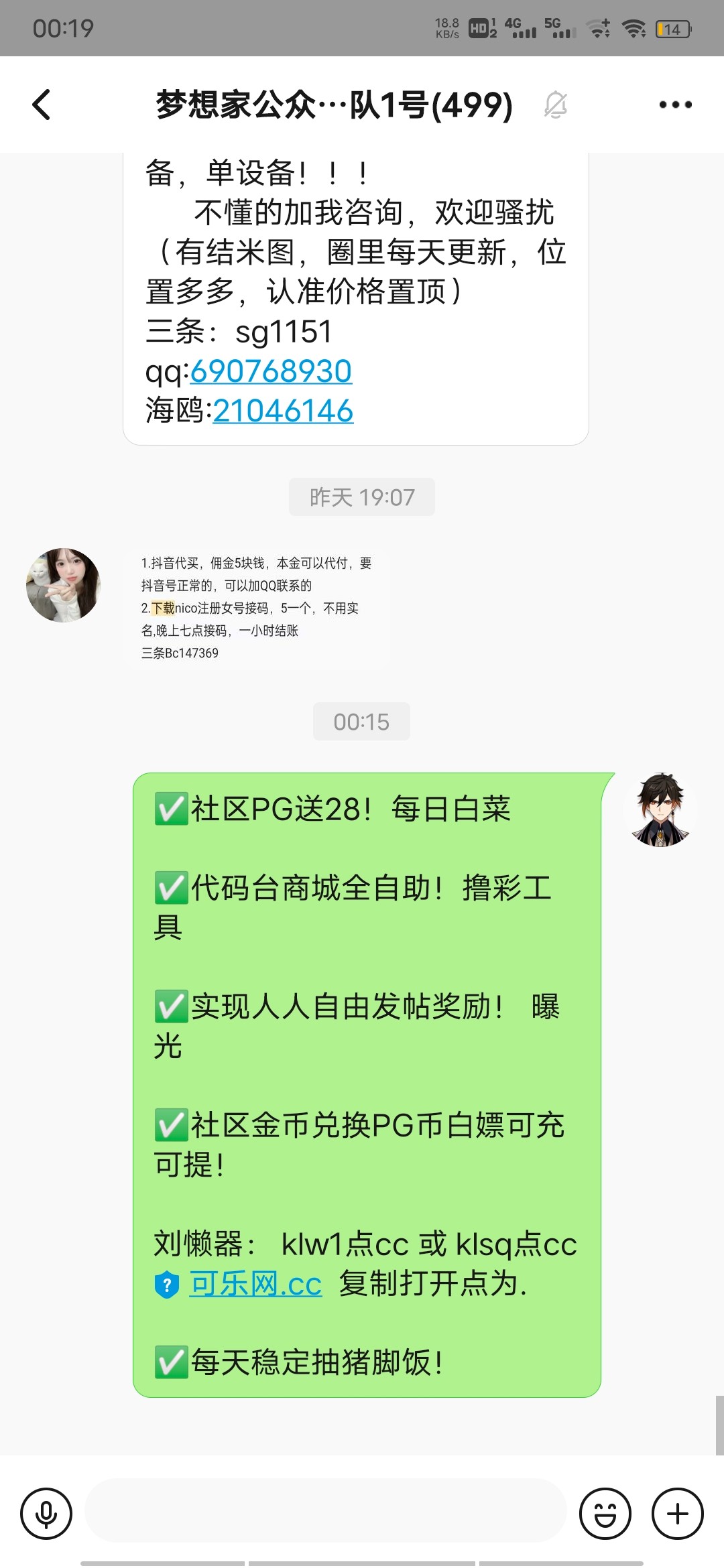Tap the girl's profile avatar photo
724x1568 pixels.
click(x=64, y=585)
